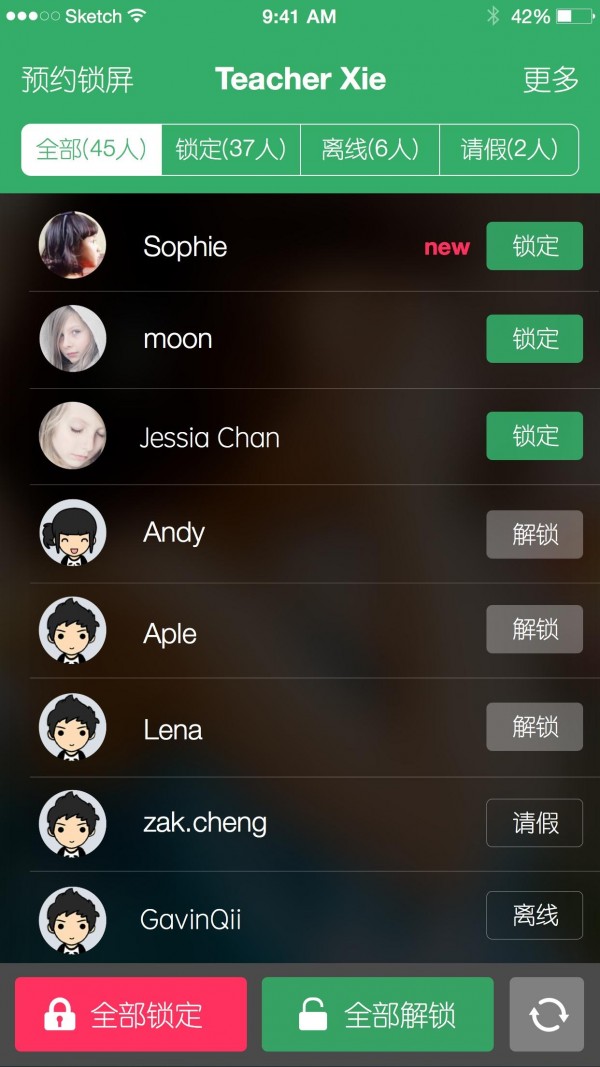Screen dimensions: 600x1067
Task: Tap the 请假 button for zak.cheng
Action: (x=534, y=823)
